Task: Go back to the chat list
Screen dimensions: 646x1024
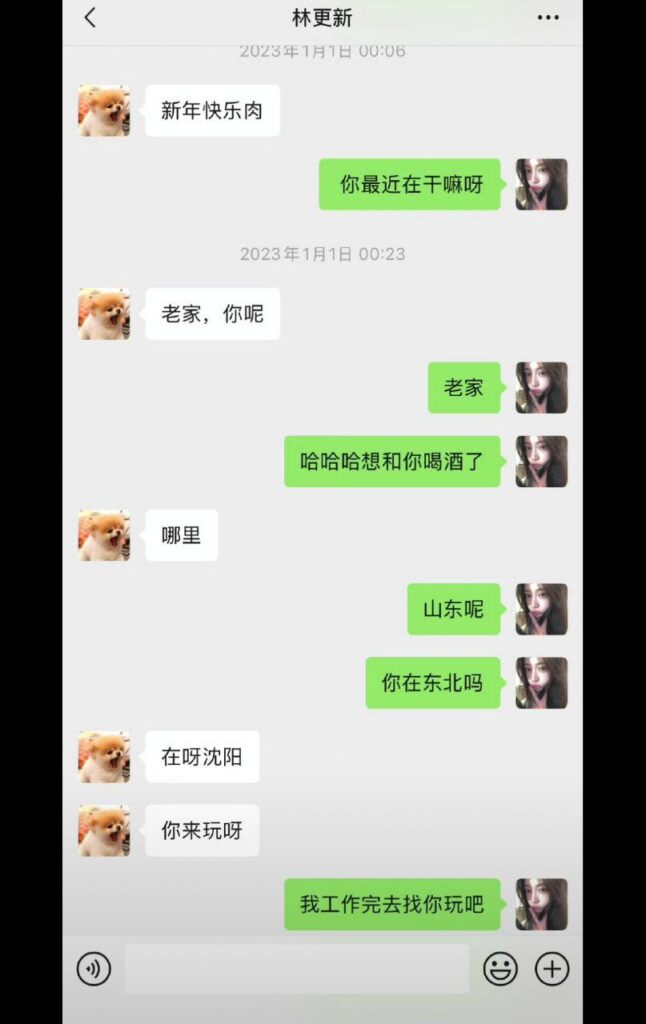Action: (90, 17)
